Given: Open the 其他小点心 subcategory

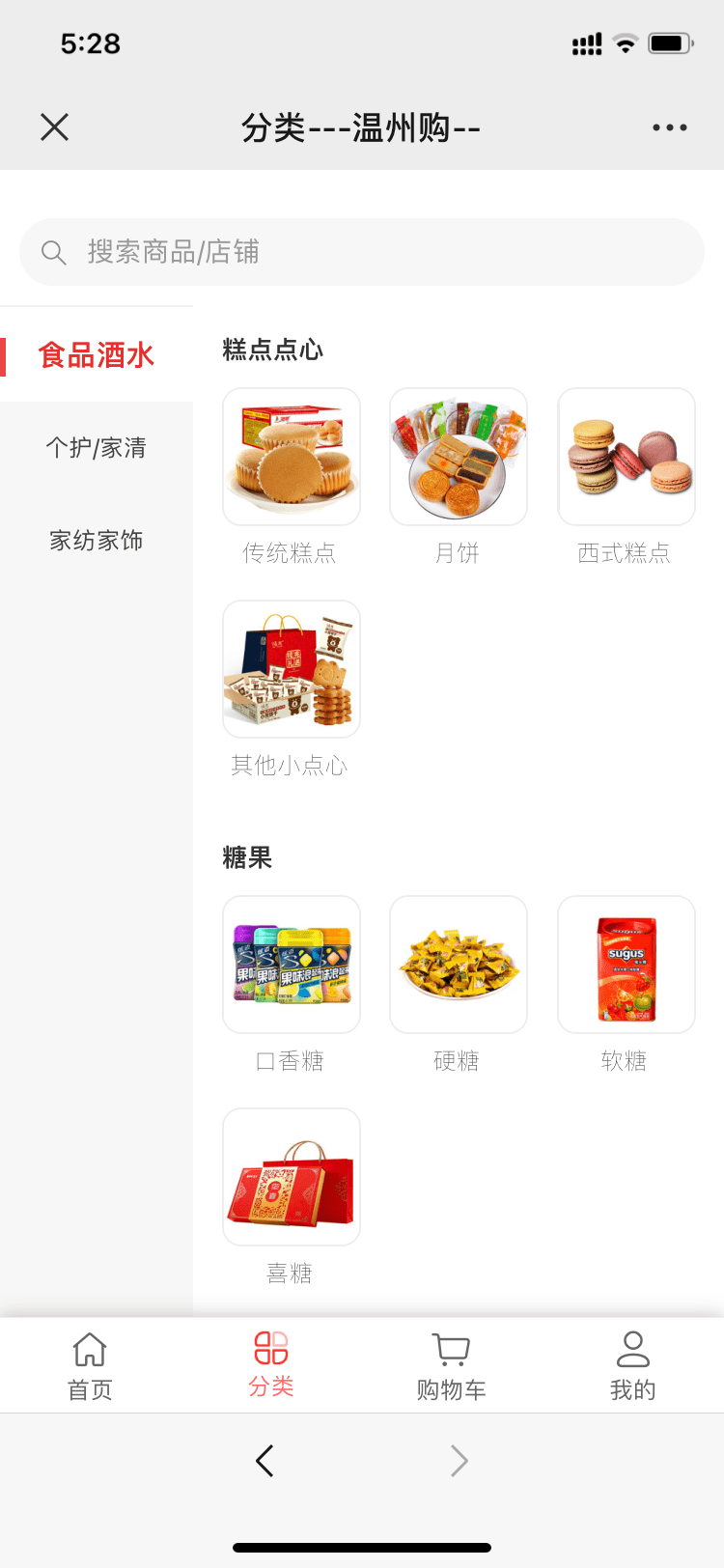Looking at the screenshot, I should pyautogui.click(x=291, y=670).
